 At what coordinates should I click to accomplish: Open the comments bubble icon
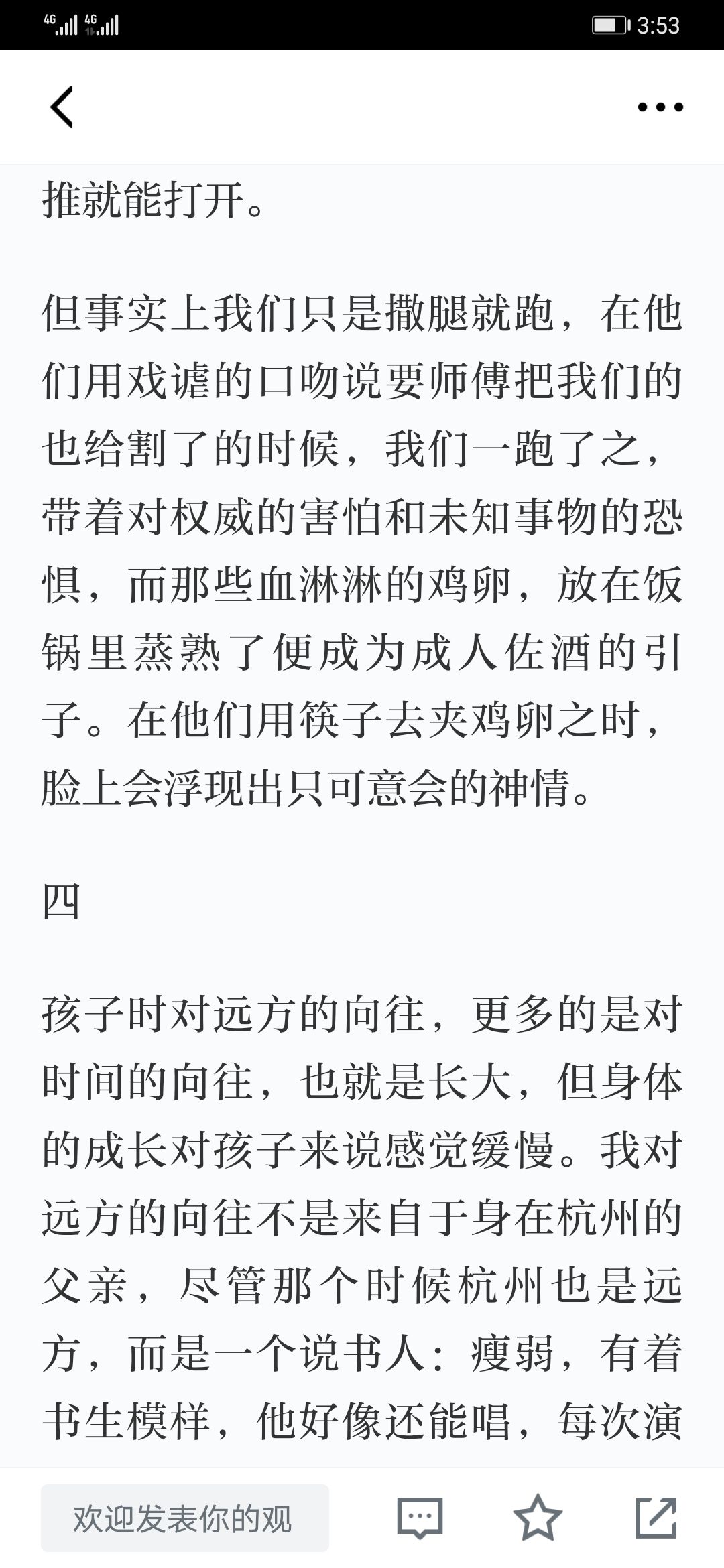click(420, 1518)
